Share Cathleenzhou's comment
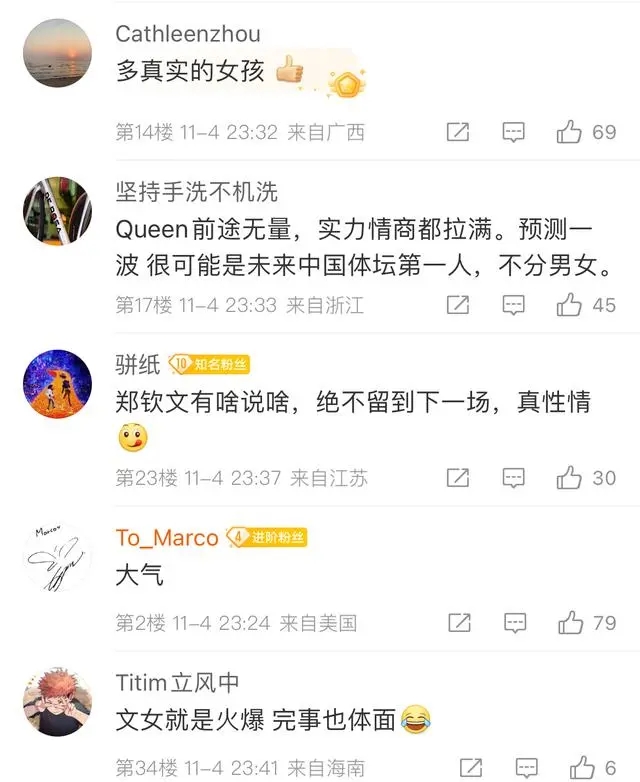This screenshot has width=640, height=782. tap(458, 132)
